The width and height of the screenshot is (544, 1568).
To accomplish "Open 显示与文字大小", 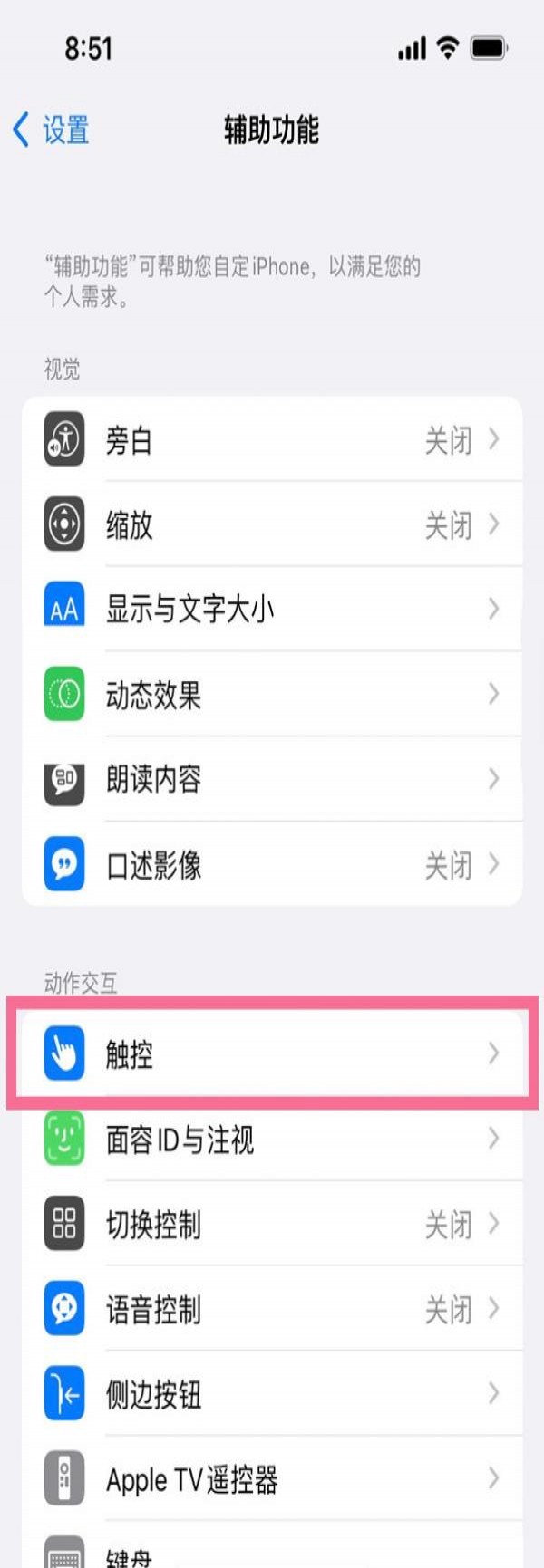I will point(272,609).
